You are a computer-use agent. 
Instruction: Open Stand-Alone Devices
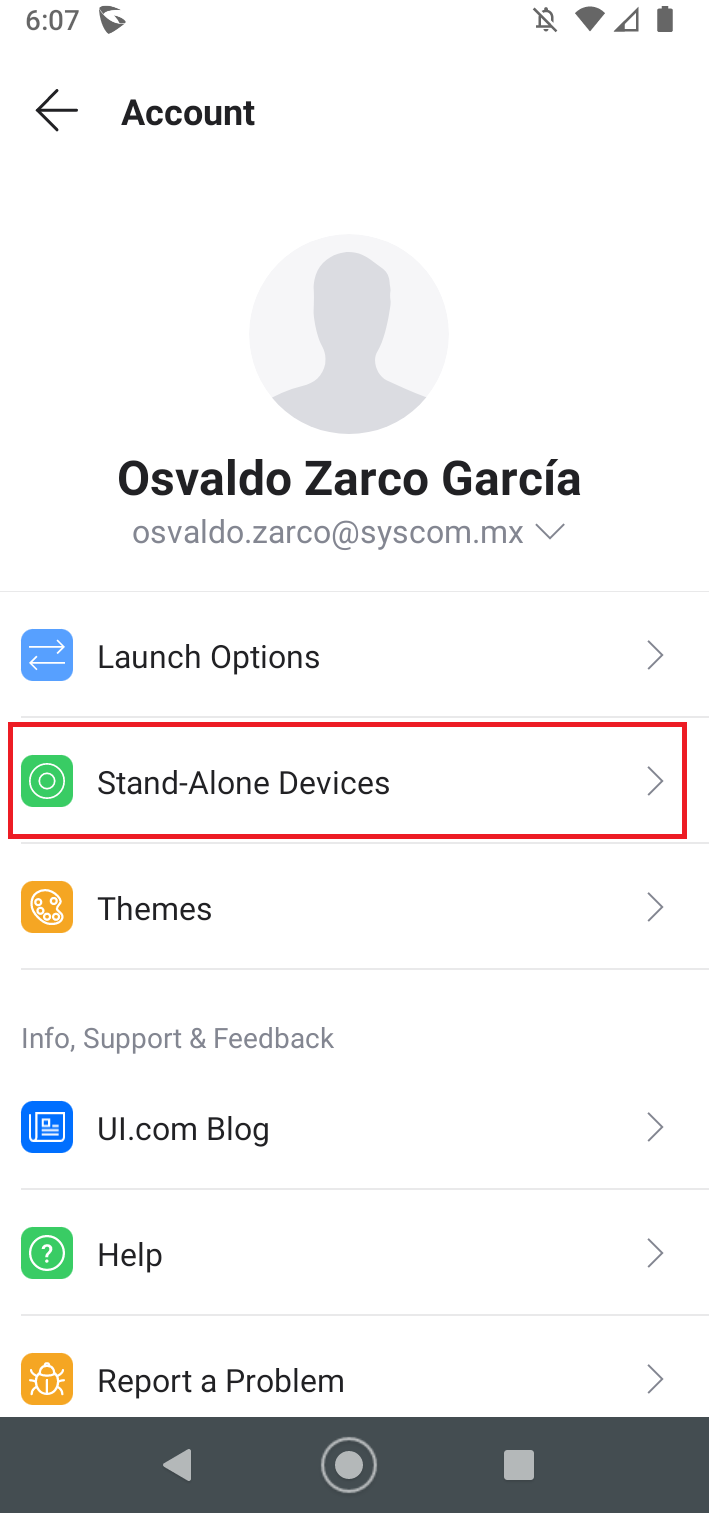point(354,782)
